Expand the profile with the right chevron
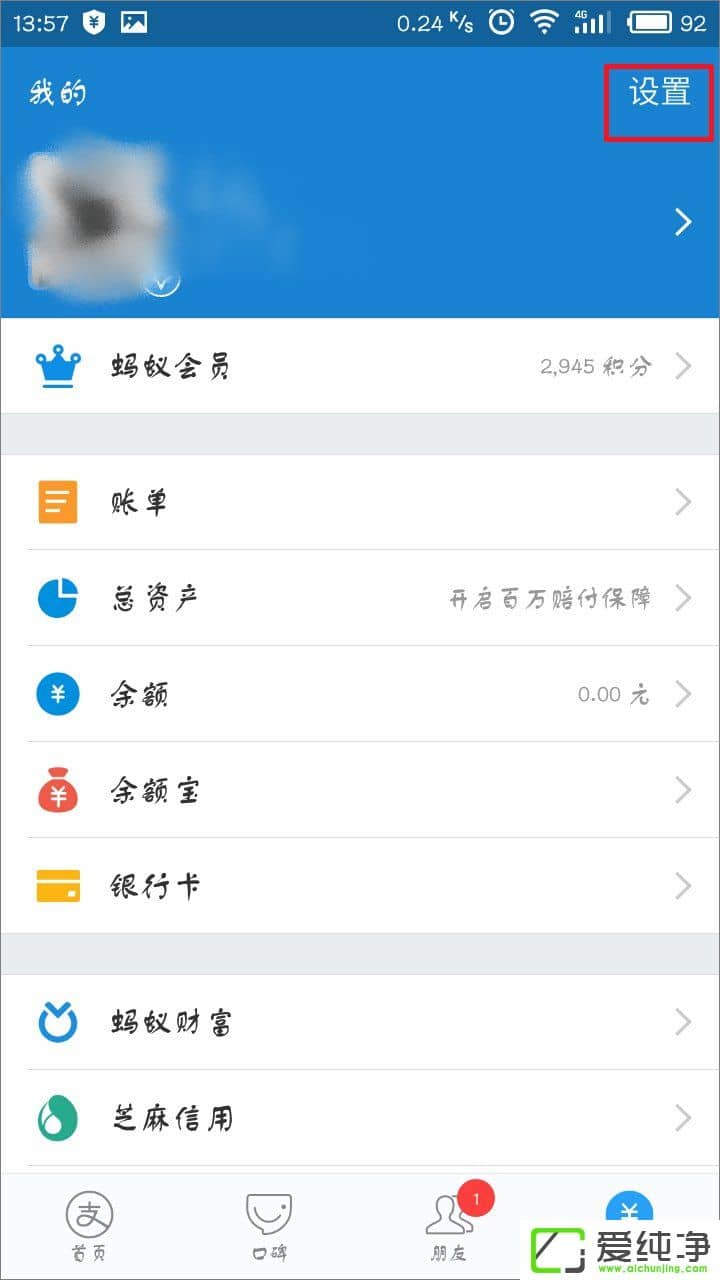Viewport: 720px width, 1280px height. 683,222
